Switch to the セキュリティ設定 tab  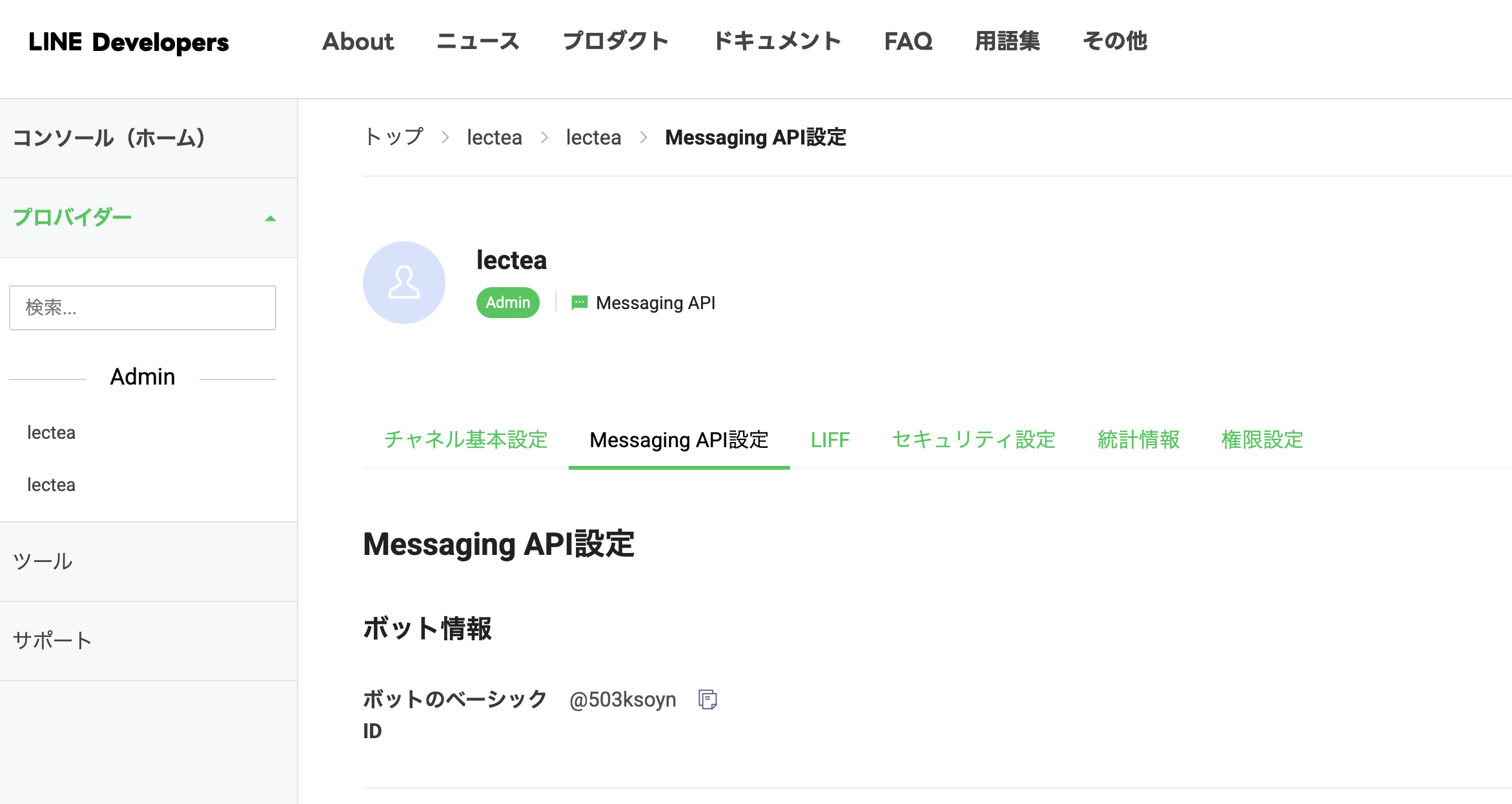coord(974,440)
